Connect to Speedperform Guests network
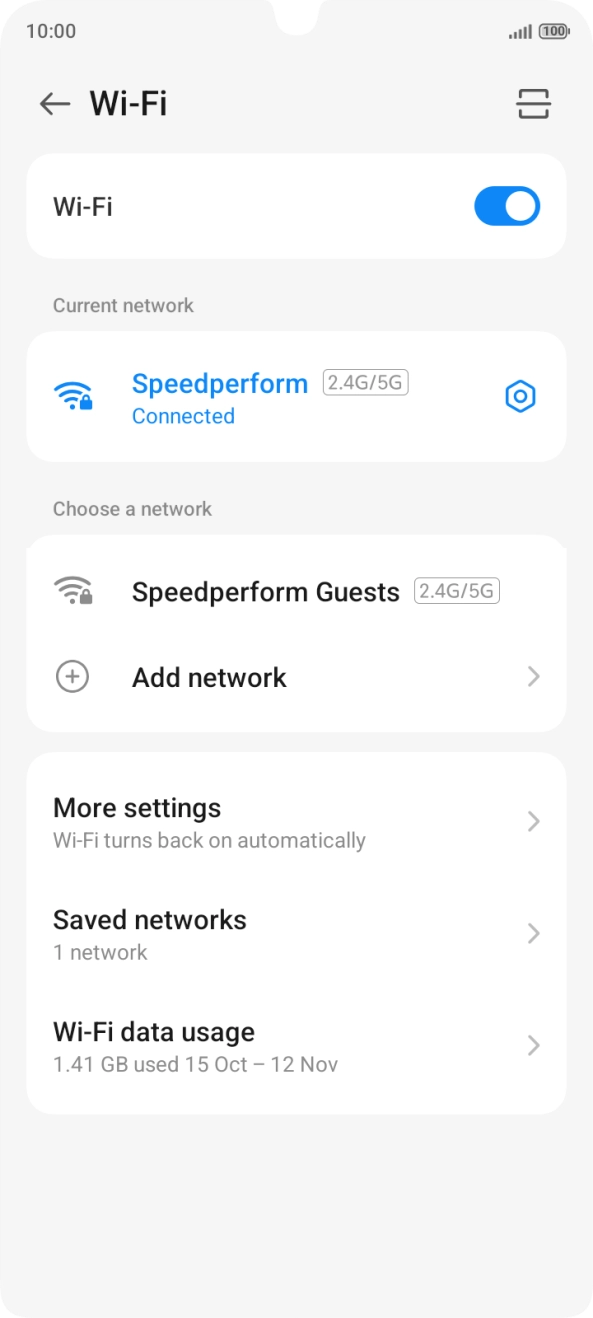This screenshot has height=1318, width=593. [296, 592]
